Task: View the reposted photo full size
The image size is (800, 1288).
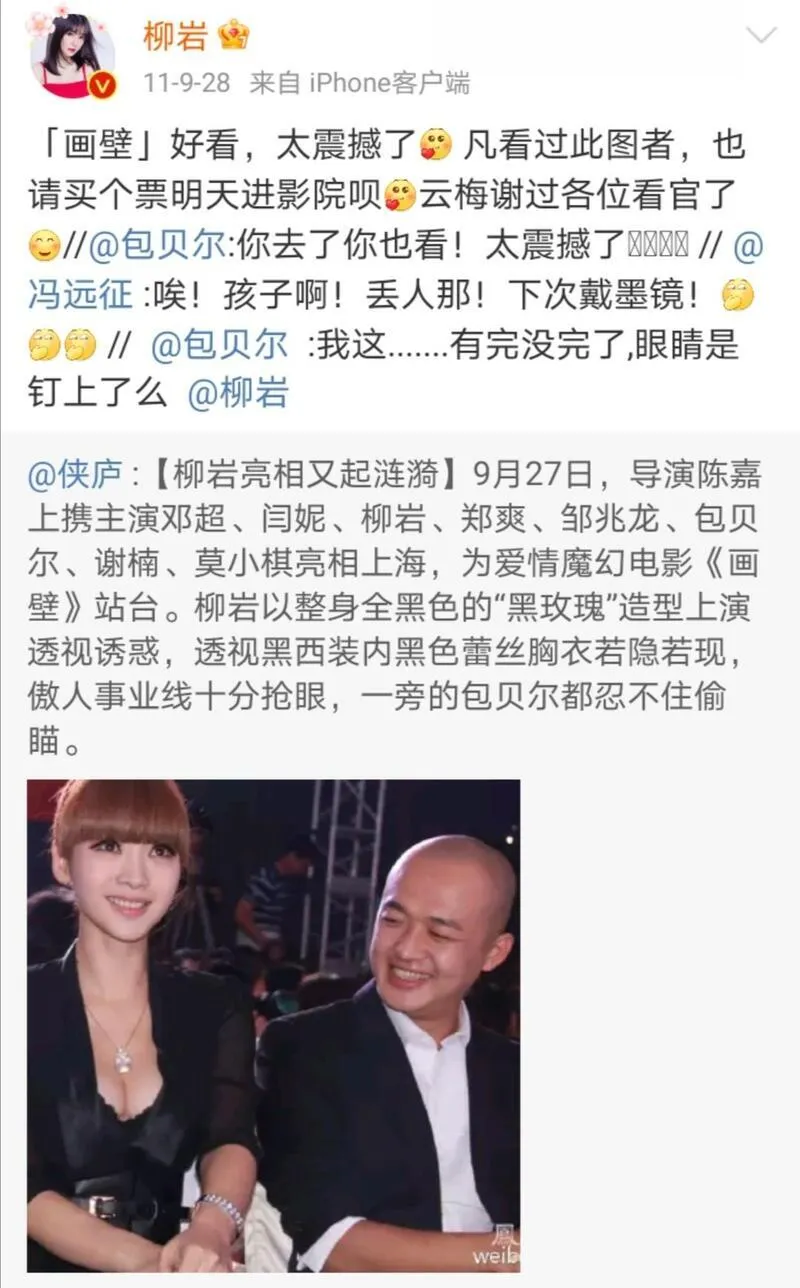Action: pyautogui.click(x=273, y=1025)
